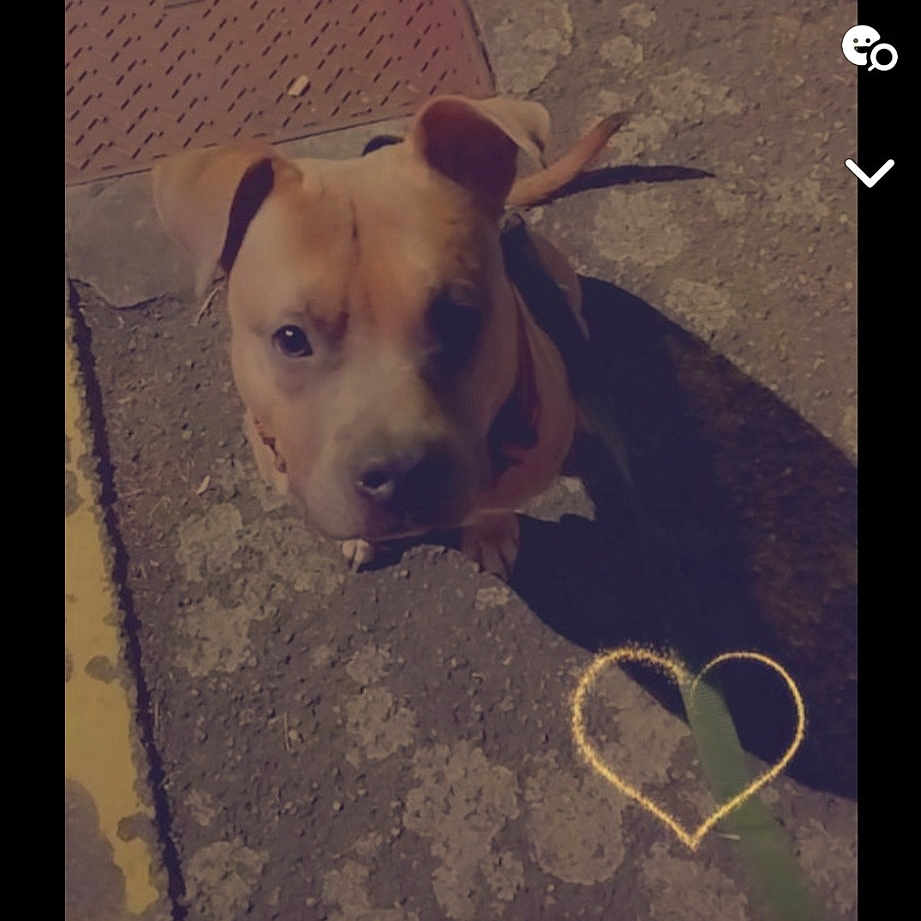921x921 pixels.
Task: Open the lens search smiley icon
Action: [868, 48]
